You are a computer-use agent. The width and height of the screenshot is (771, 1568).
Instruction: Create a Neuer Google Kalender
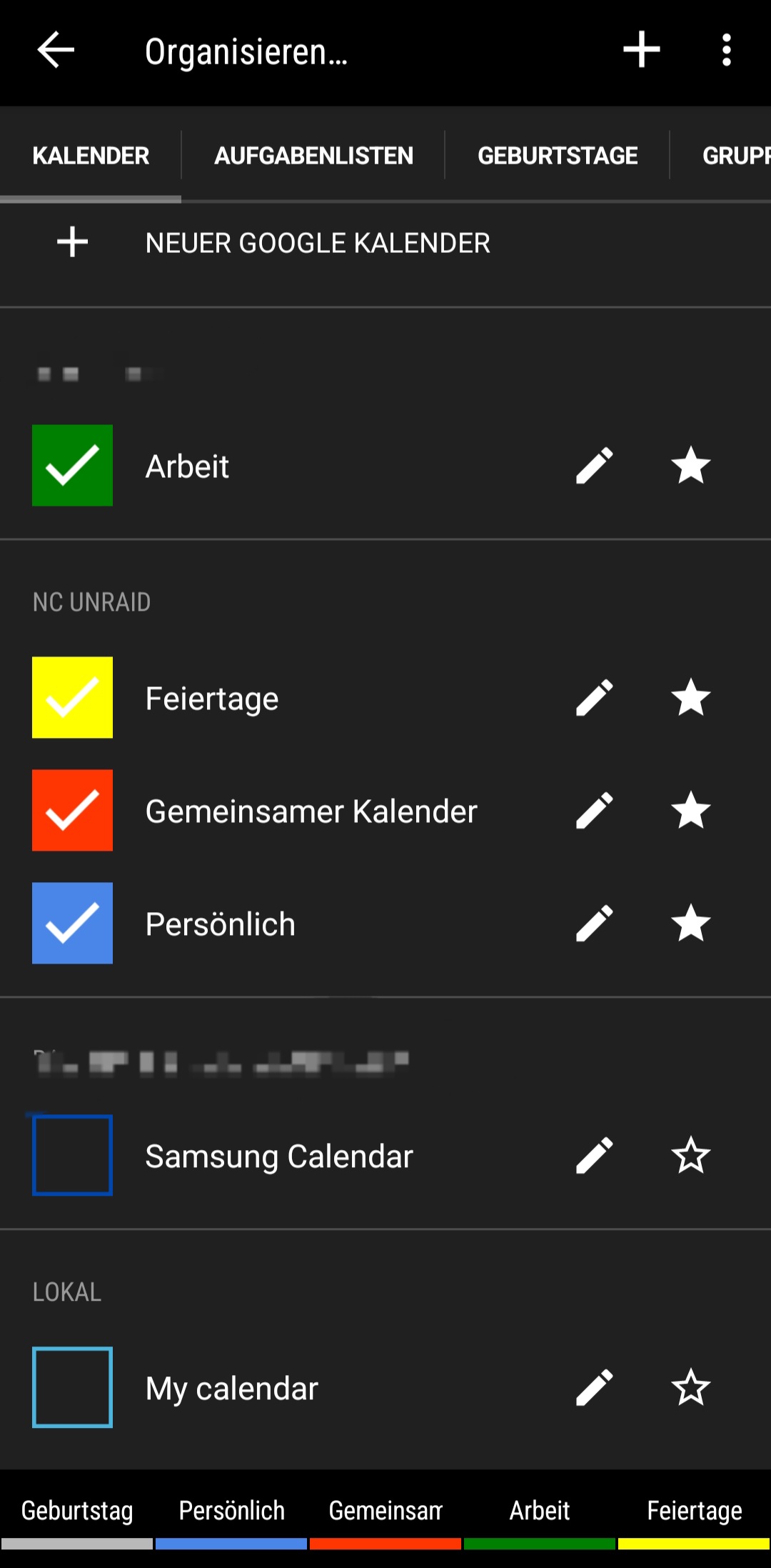click(317, 243)
